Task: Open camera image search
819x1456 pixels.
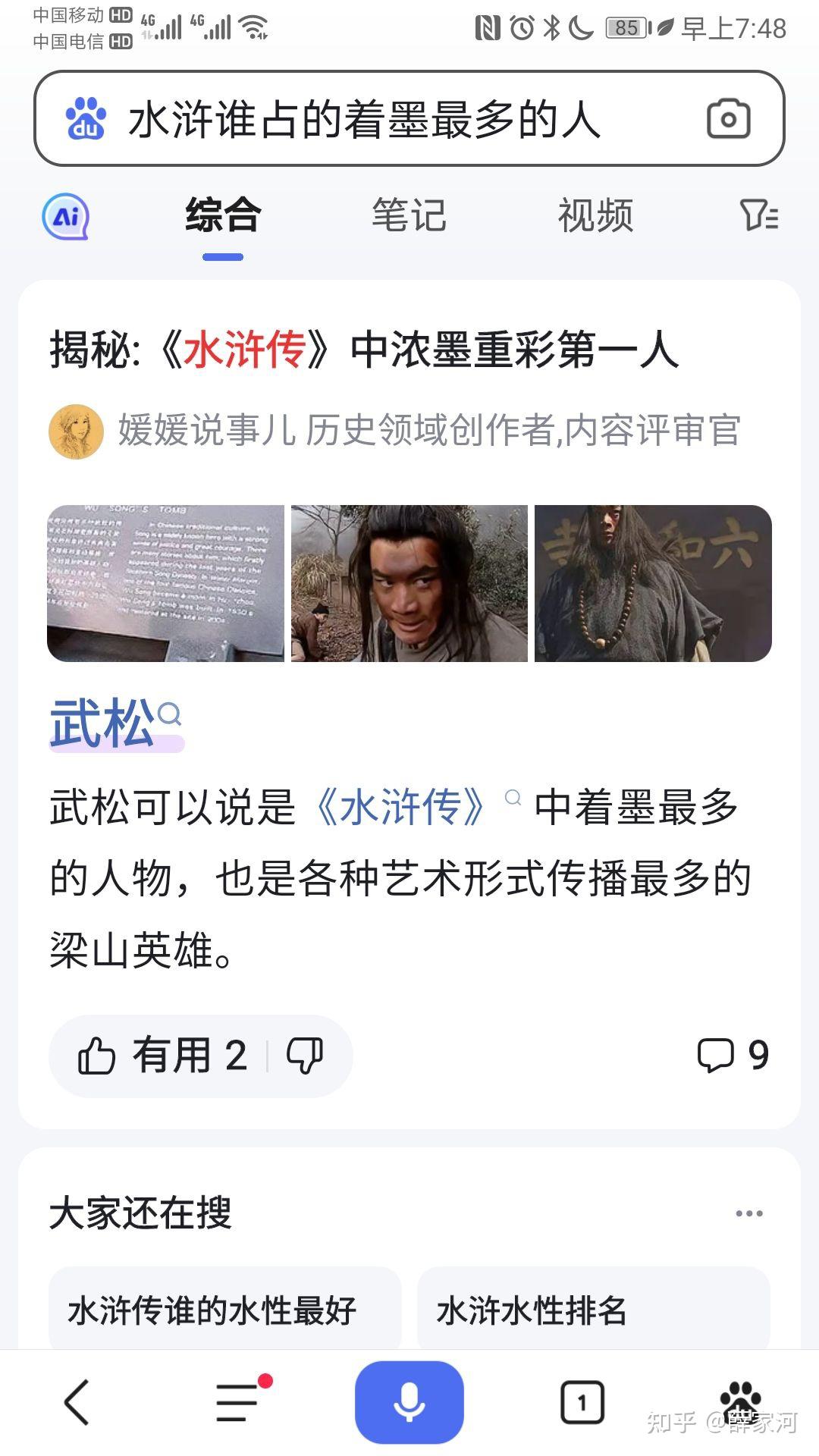Action: 728,119
